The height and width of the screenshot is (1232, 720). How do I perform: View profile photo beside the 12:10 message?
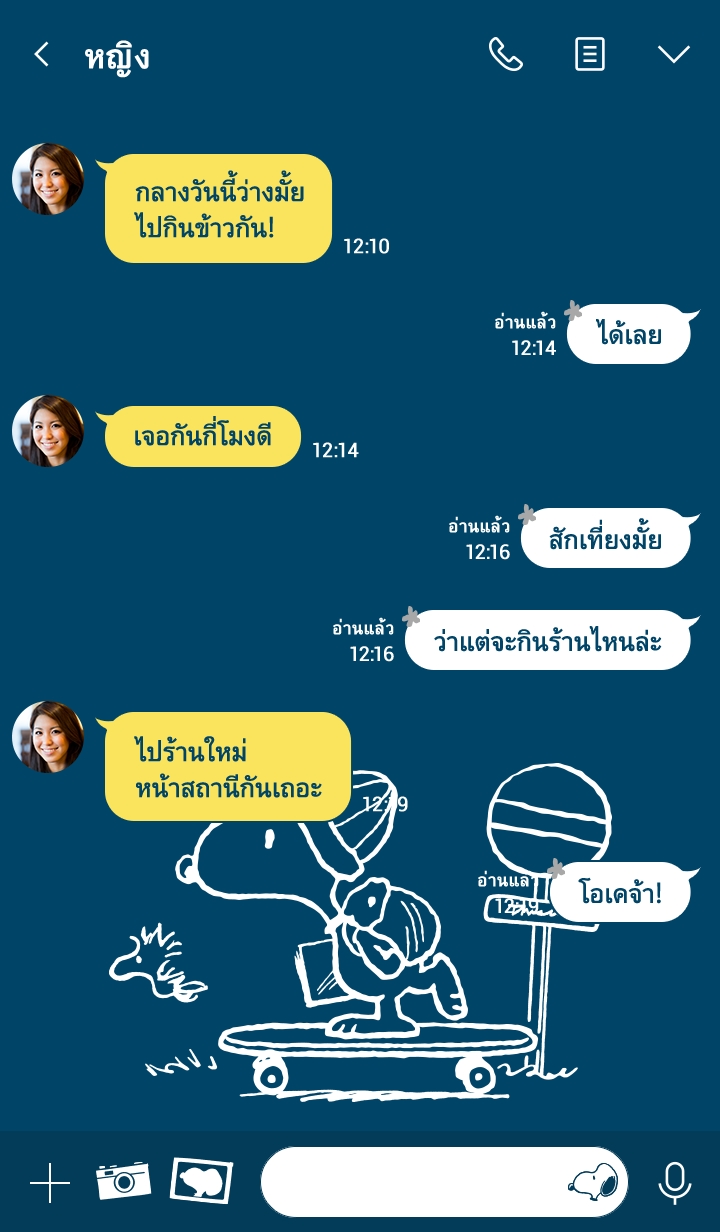48,179
